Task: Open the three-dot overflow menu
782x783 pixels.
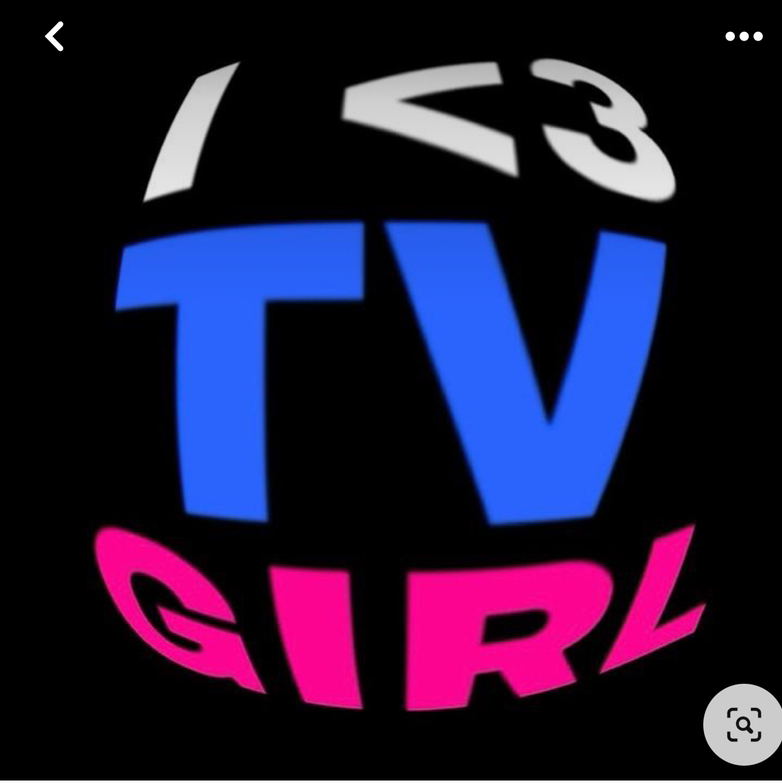Action: pyautogui.click(x=743, y=37)
